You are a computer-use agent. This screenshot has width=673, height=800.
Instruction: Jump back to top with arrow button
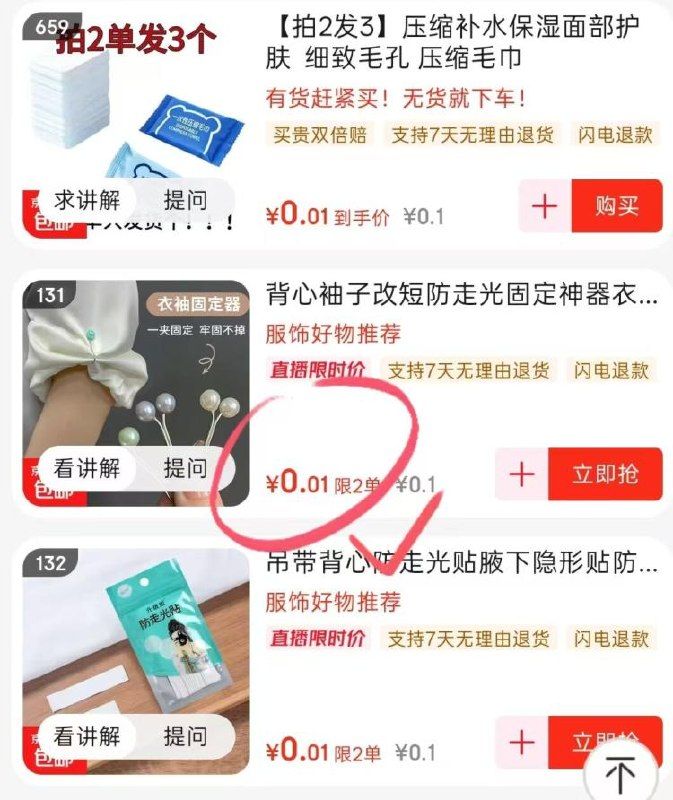tap(620, 774)
